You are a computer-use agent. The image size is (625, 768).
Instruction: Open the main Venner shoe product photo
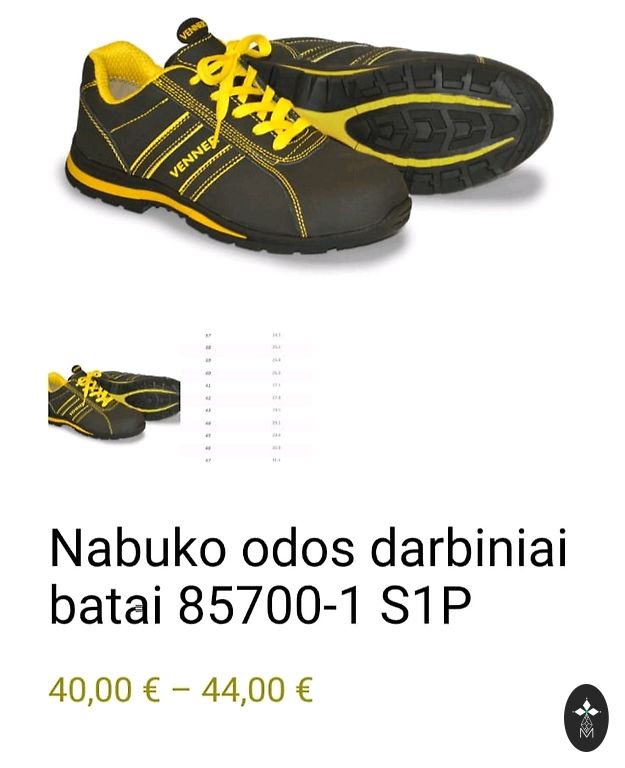tap(310, 140)
